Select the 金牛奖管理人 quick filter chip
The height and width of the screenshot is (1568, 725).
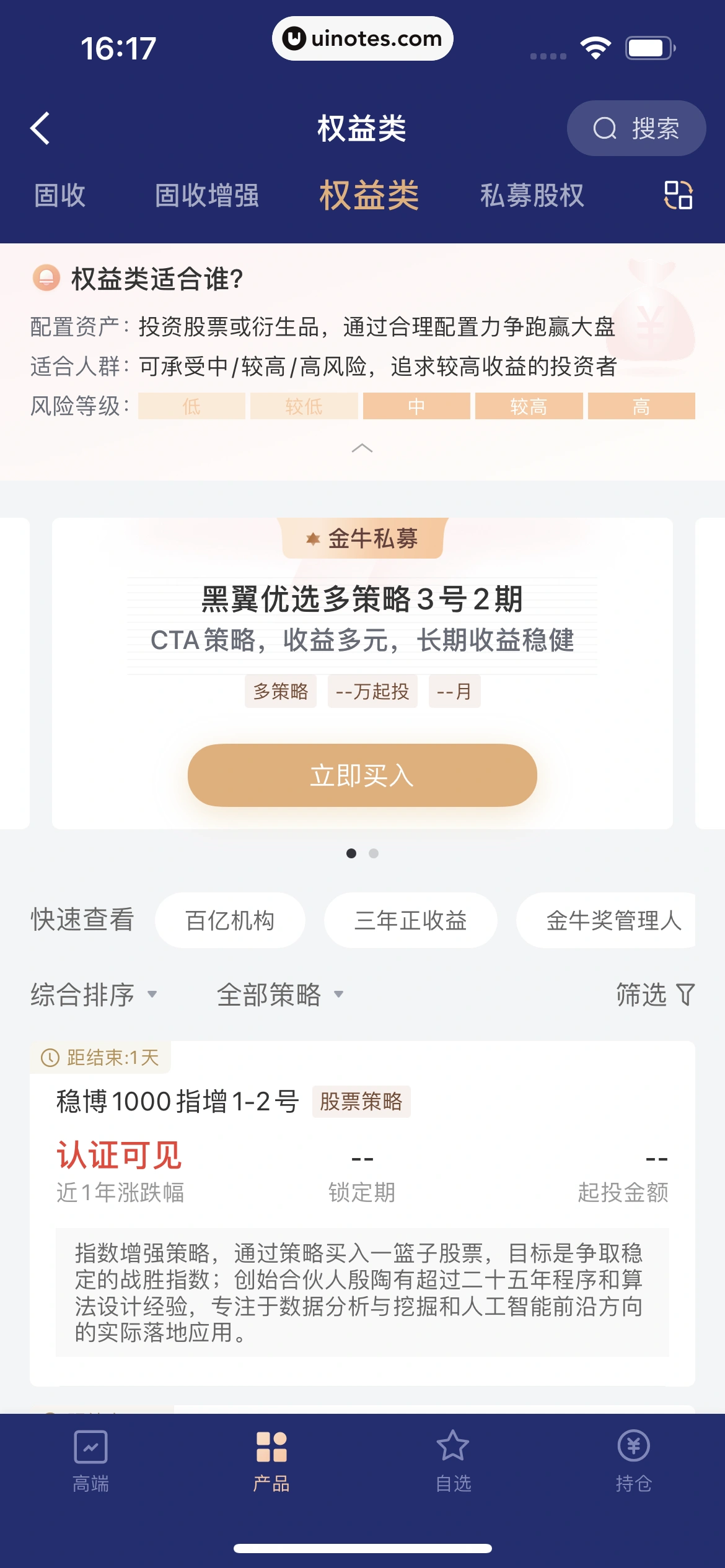click(612, 920)
